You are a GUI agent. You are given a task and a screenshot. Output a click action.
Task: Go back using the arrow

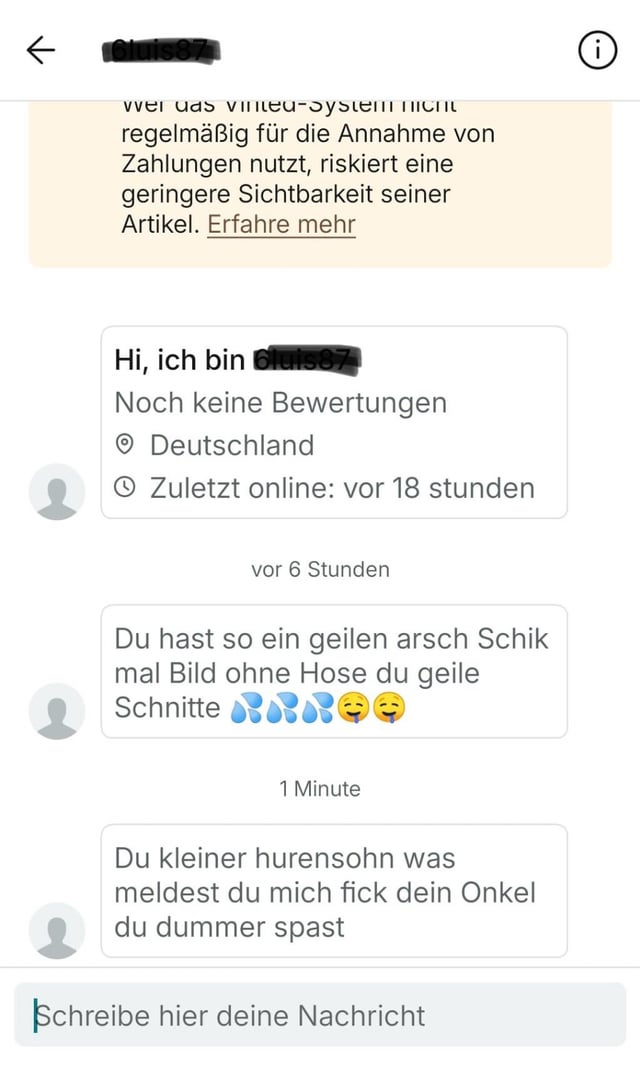[41, 50]
